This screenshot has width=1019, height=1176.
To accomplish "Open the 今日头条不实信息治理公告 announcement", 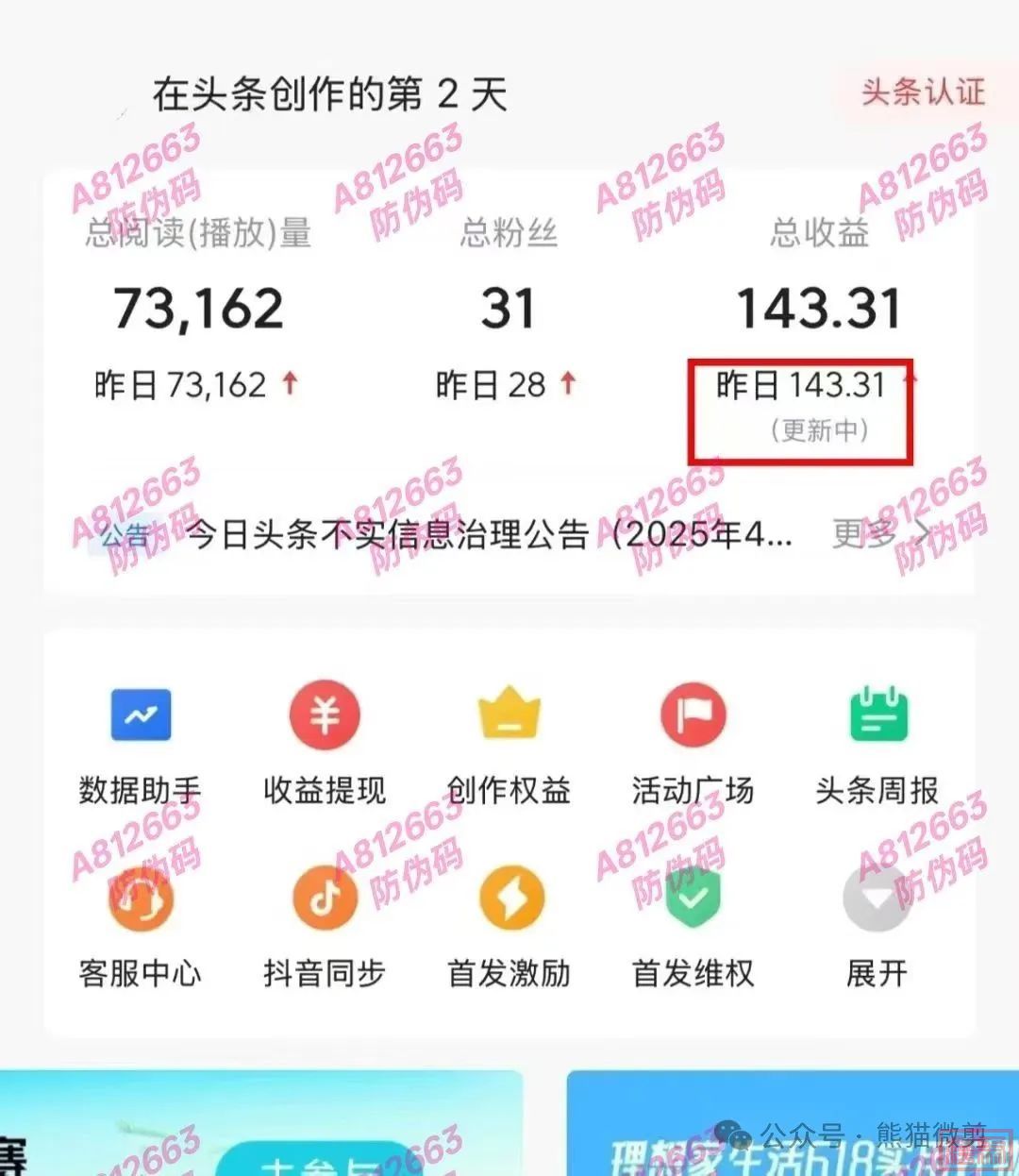I will coord(488,535).
